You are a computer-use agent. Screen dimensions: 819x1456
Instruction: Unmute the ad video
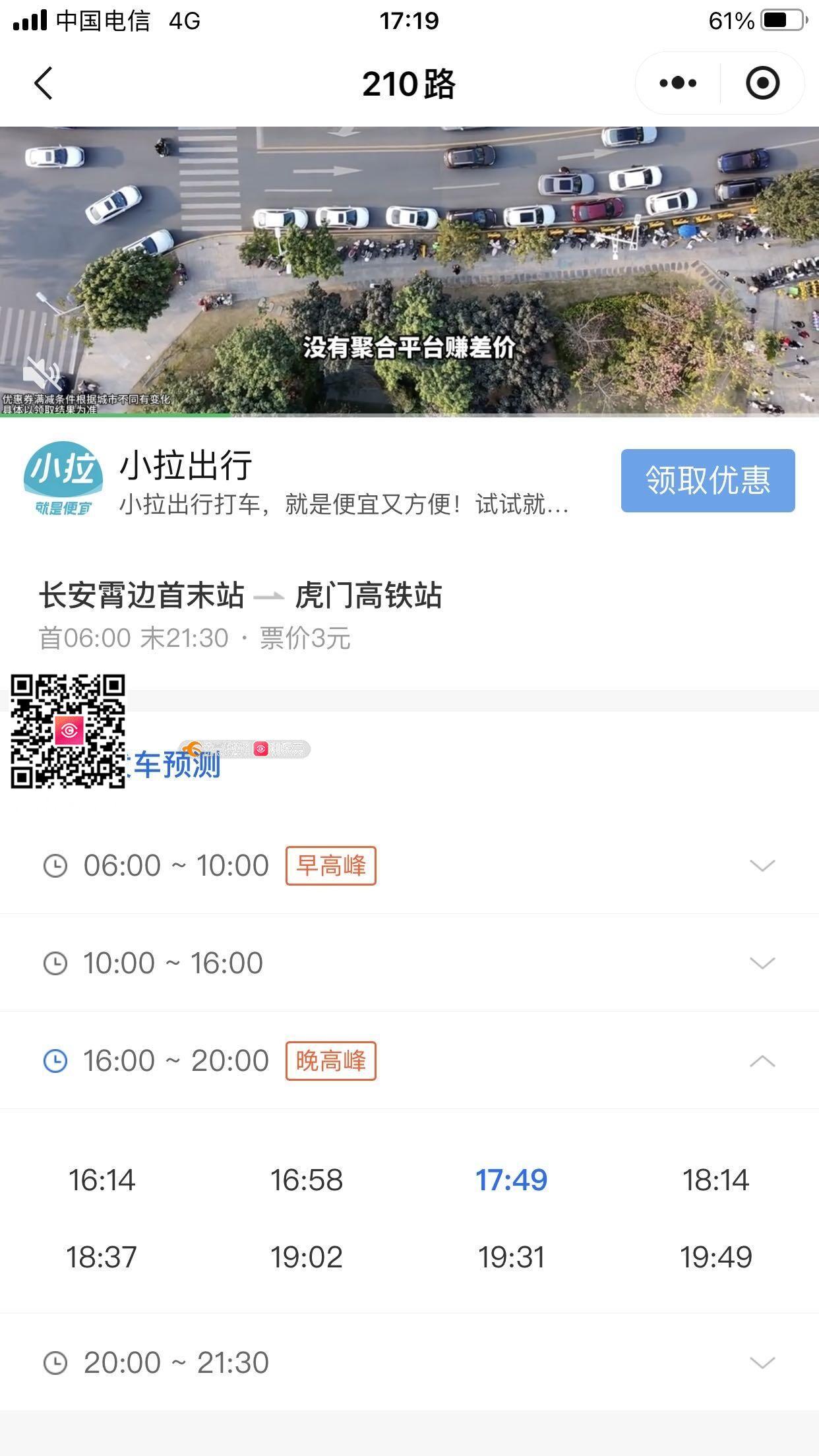(x=41, y=374)
